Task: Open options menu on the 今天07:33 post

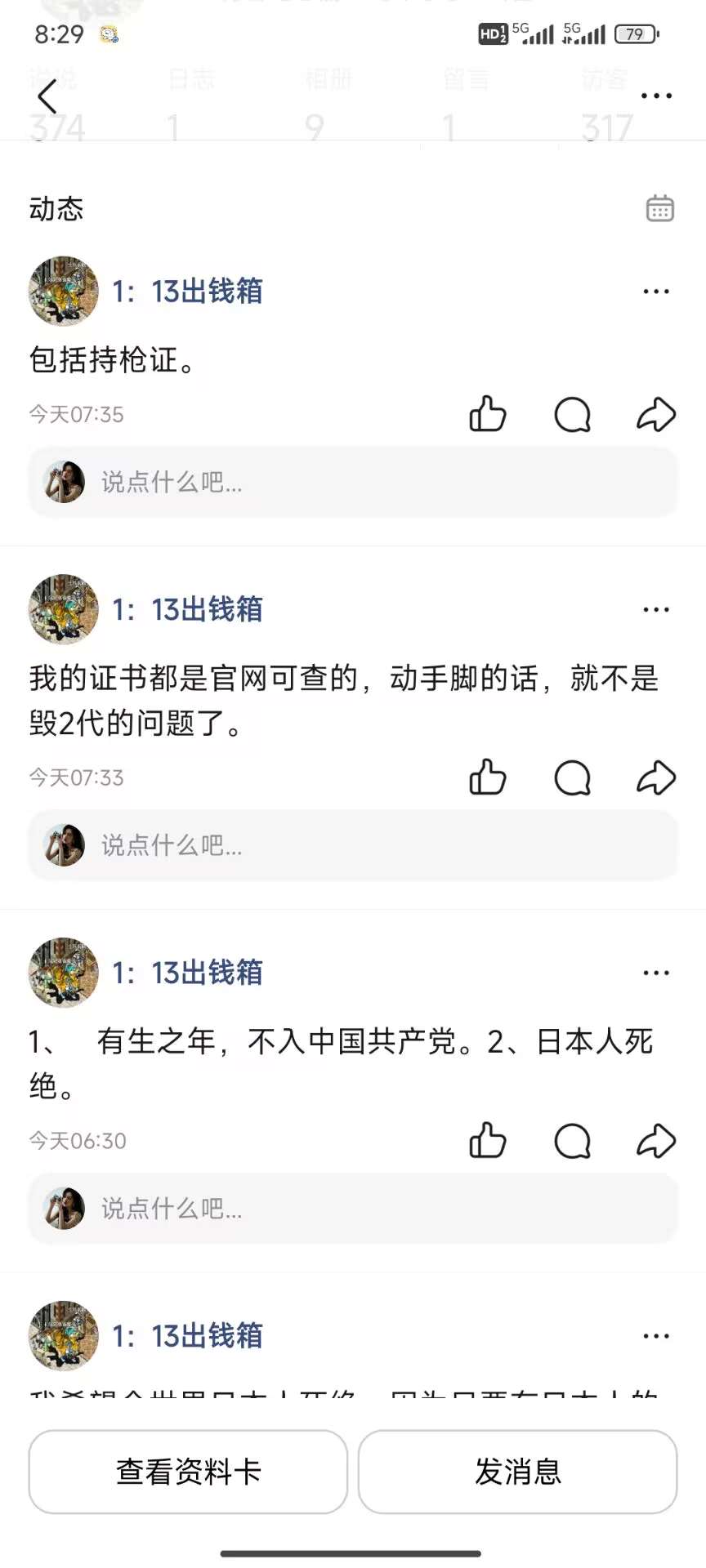Action: 656,610
